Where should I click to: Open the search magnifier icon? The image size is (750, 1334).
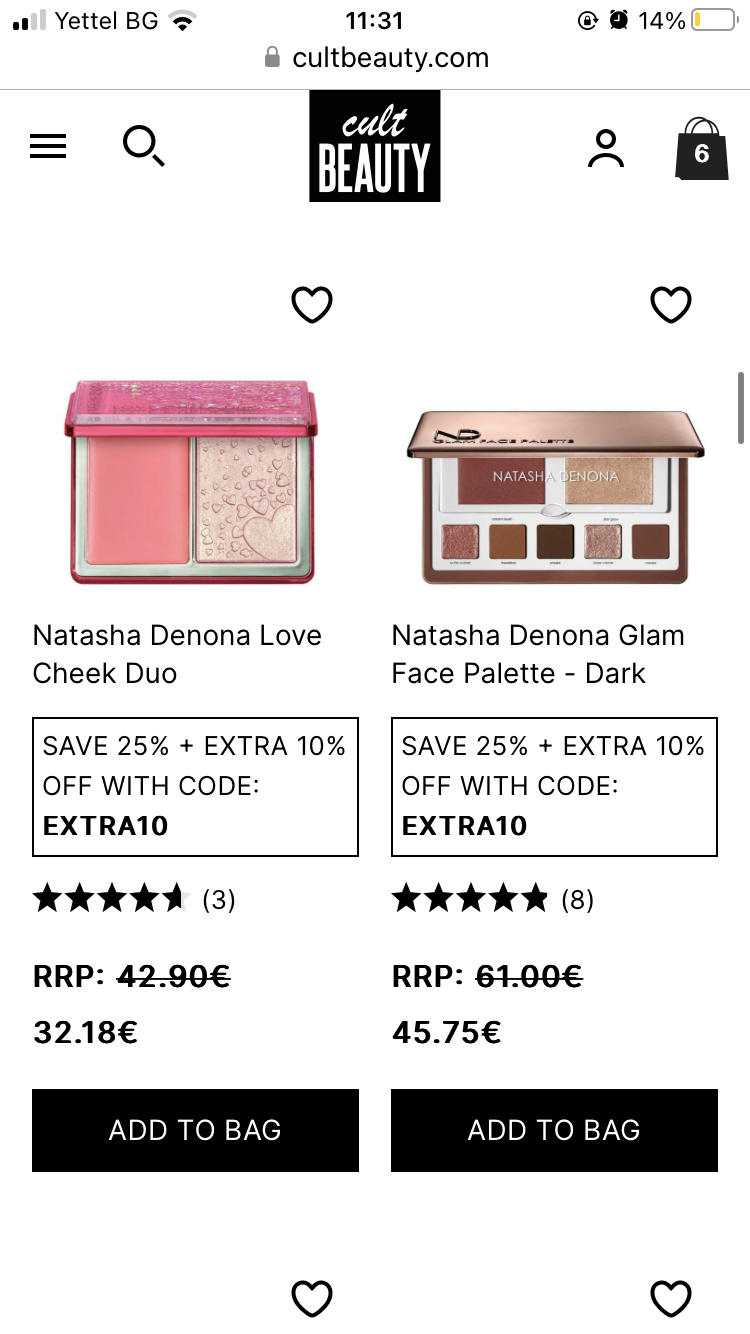pyautogui.click(x=144, y=146)
